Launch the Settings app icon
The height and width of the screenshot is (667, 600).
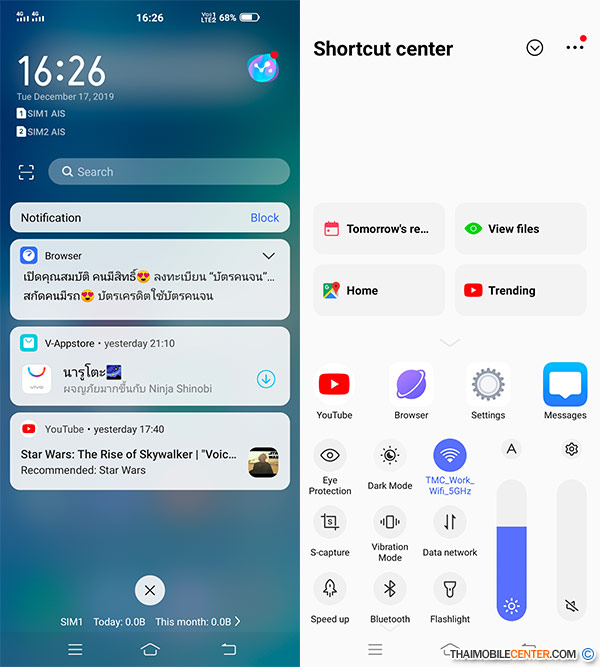tap(488, 385)
